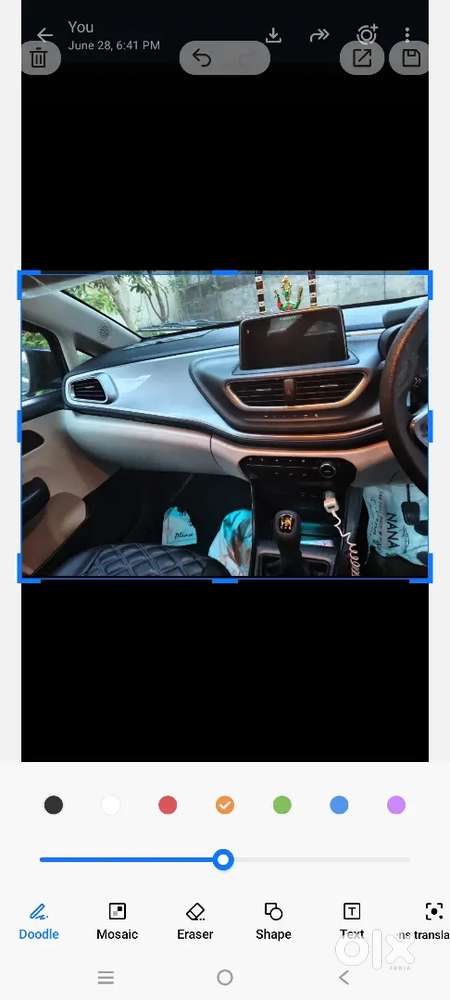Choose the green doodle color
The width and height of the screenshot is (450, 1000).
click(x=282, y=805)
